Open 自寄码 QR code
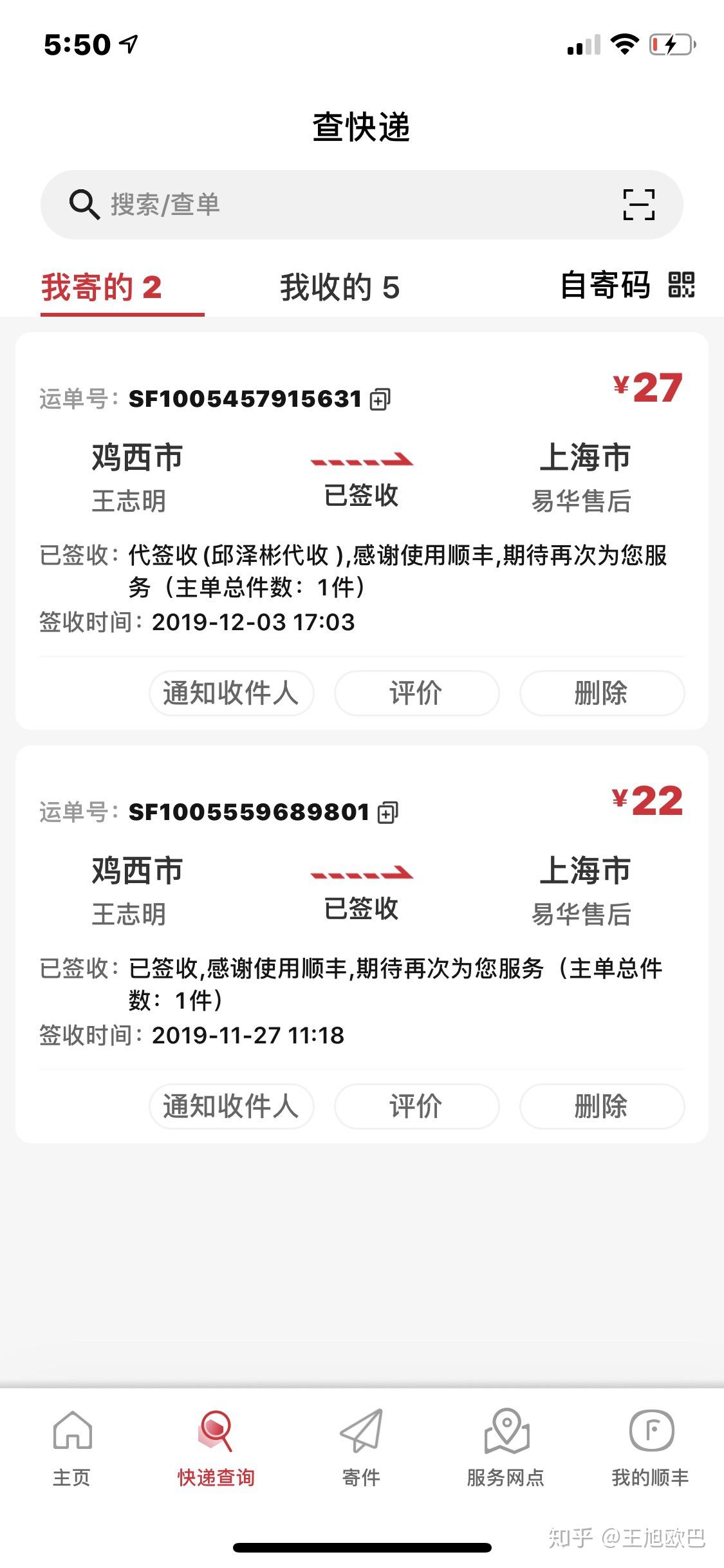This screenshot has height=1568, width=724. 627,285
